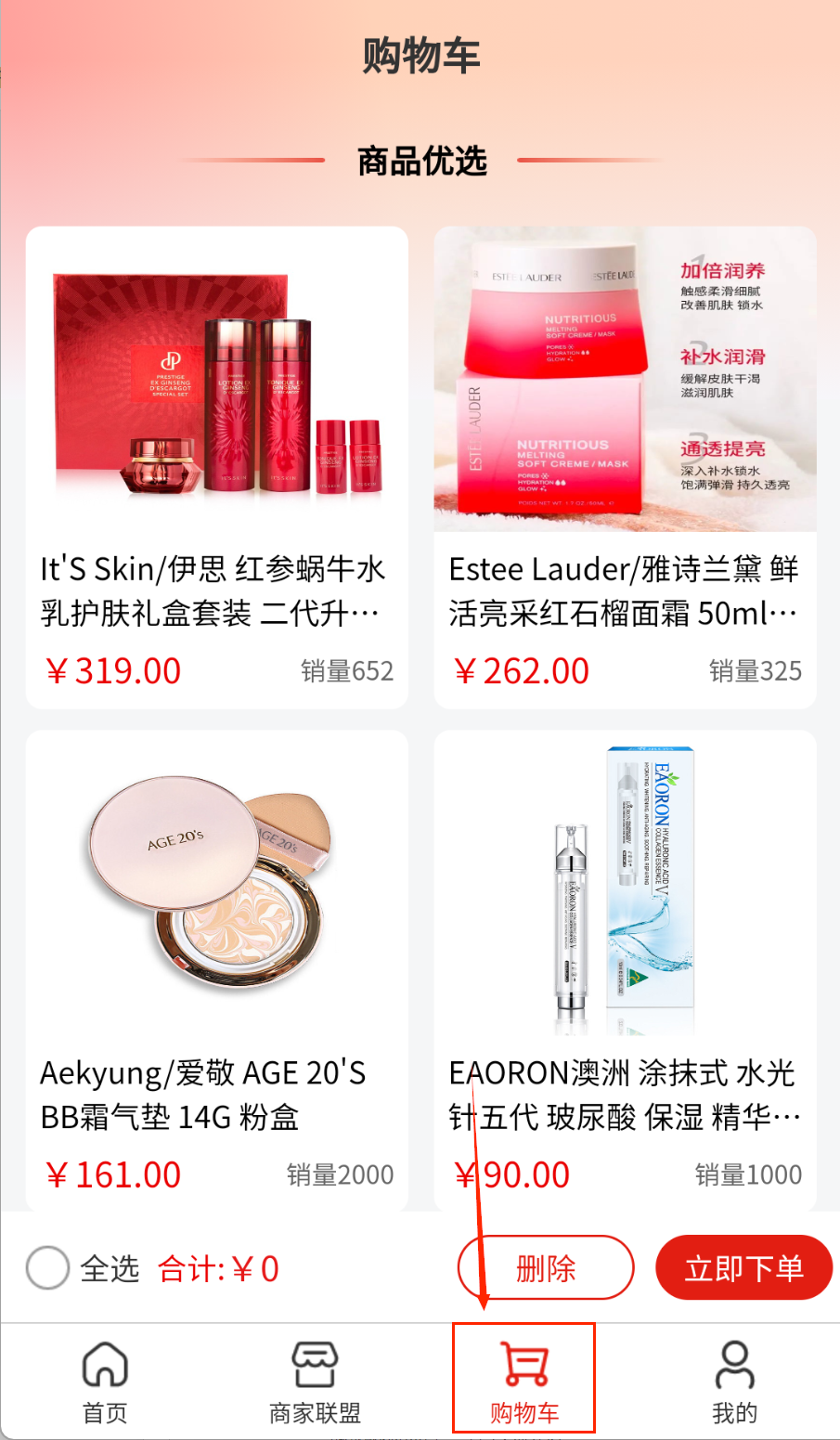Switch to the 商家联盟 tab
The height and width of the screenshot is (1440, 840).
315,1382
